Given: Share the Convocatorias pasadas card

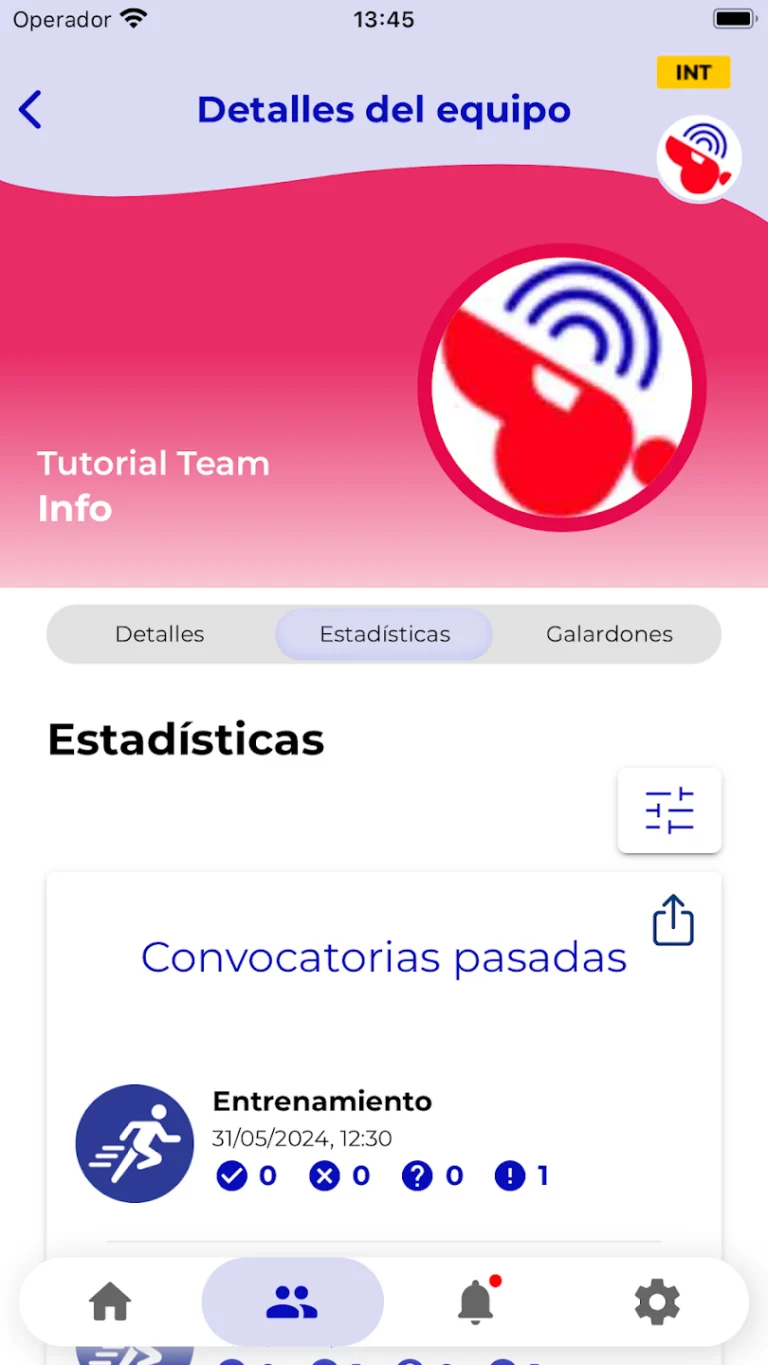Looking at the screenshot, I should [x=673, y=920].
